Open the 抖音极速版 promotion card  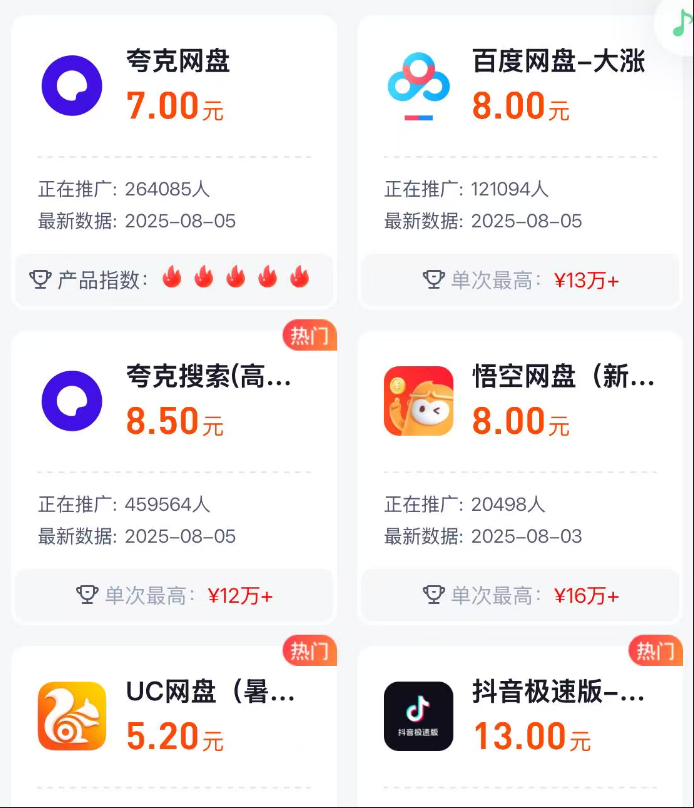coord(520,720)
